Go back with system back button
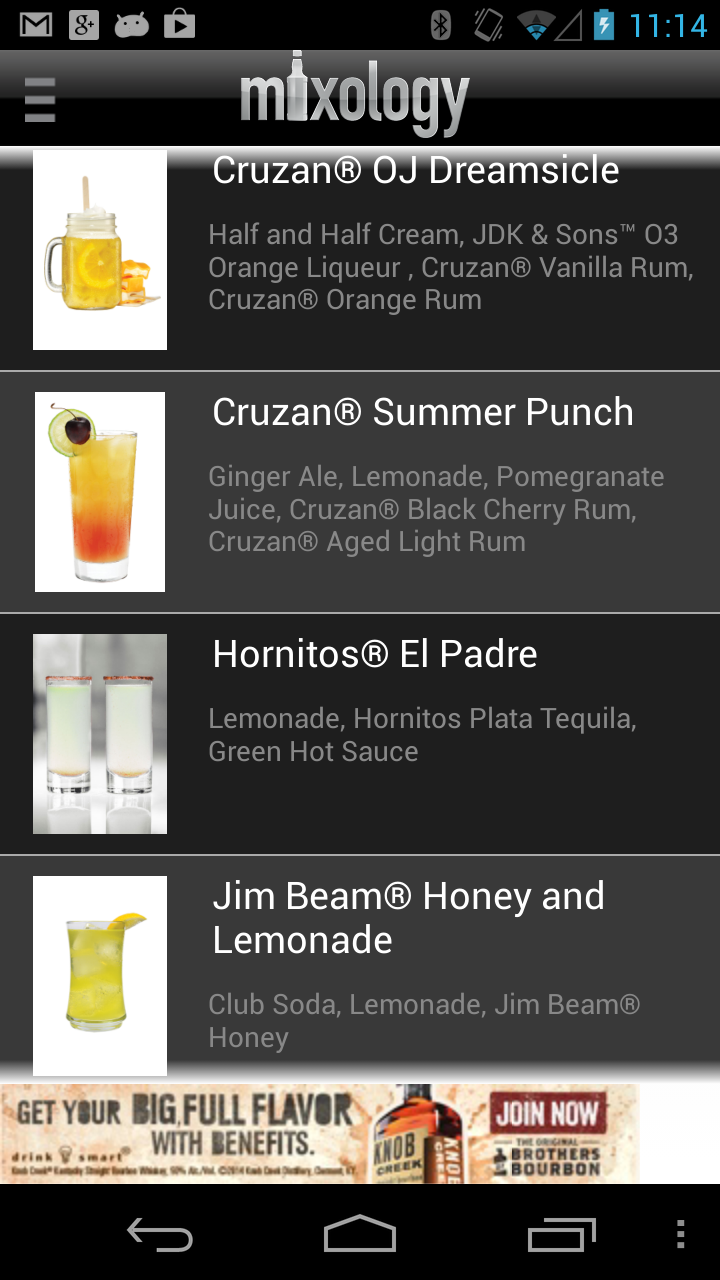Screen dimensions: 720x1280 (160, 1236)
